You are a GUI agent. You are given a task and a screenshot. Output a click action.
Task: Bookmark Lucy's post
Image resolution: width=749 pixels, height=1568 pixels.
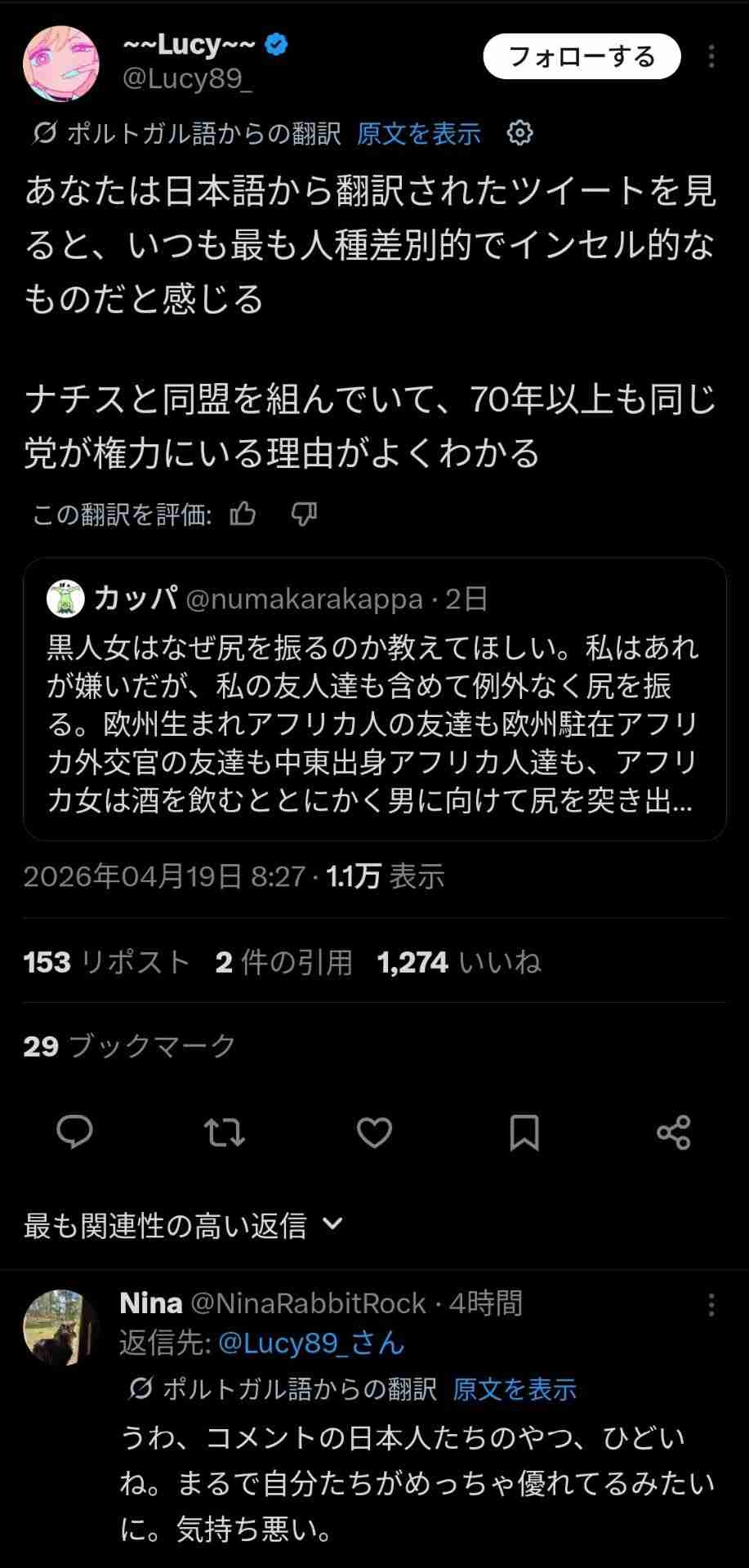click(x=524, y=1132)
